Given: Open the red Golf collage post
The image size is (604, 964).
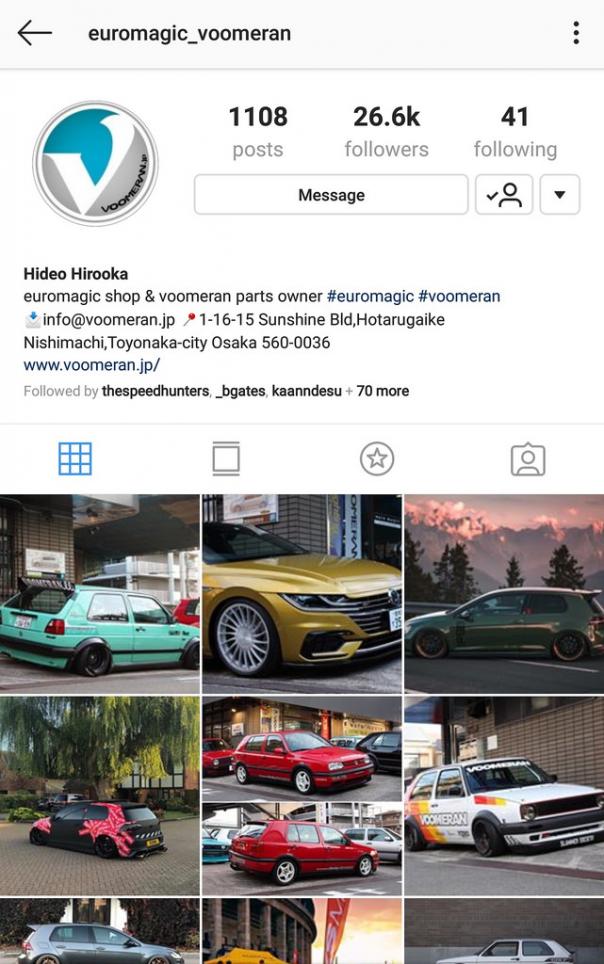Looking at the screenshot, I should [302, 796].
